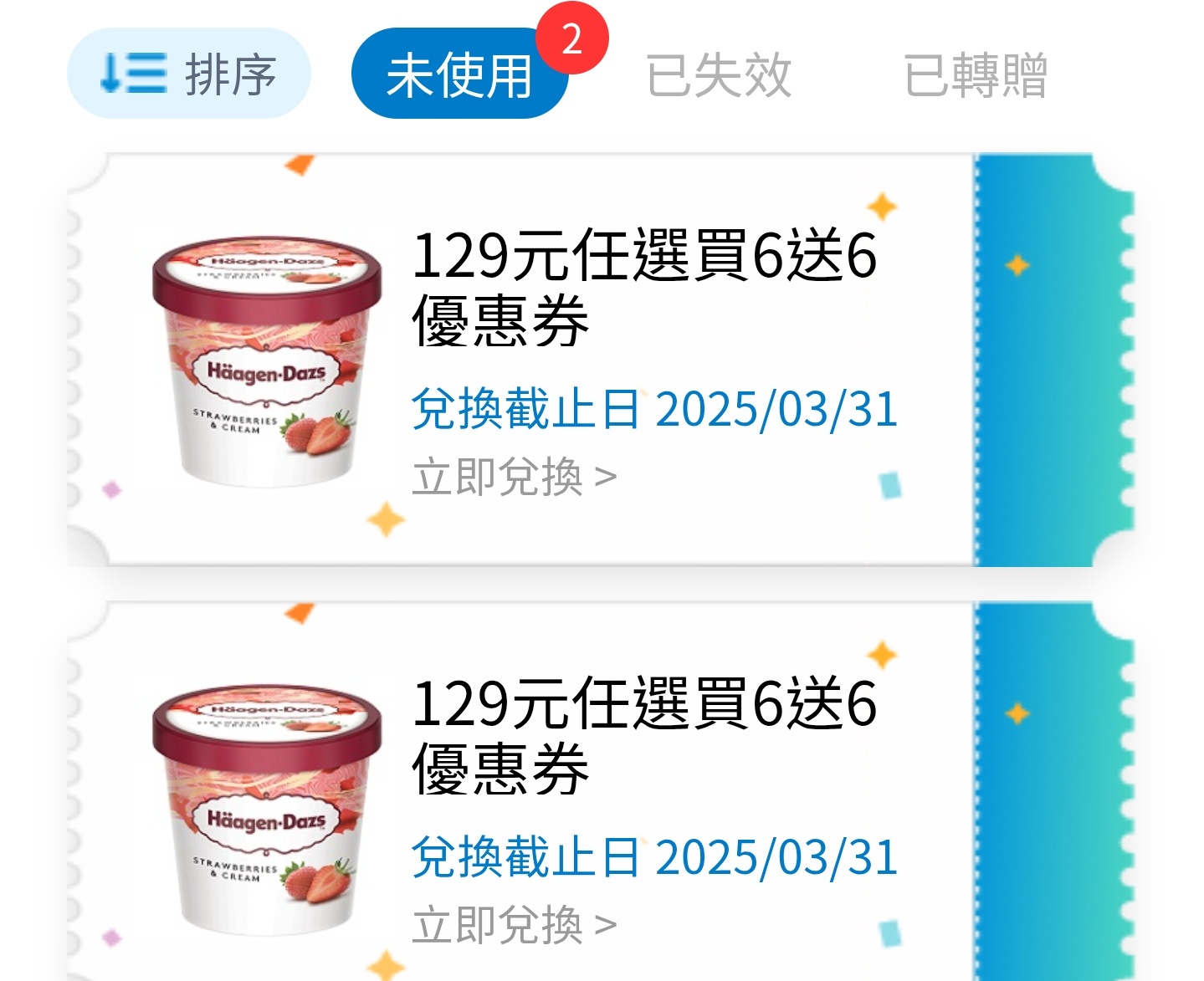
Task: Switch to the 已轉贈 gifted tab
Action: [x=975, y=74]
